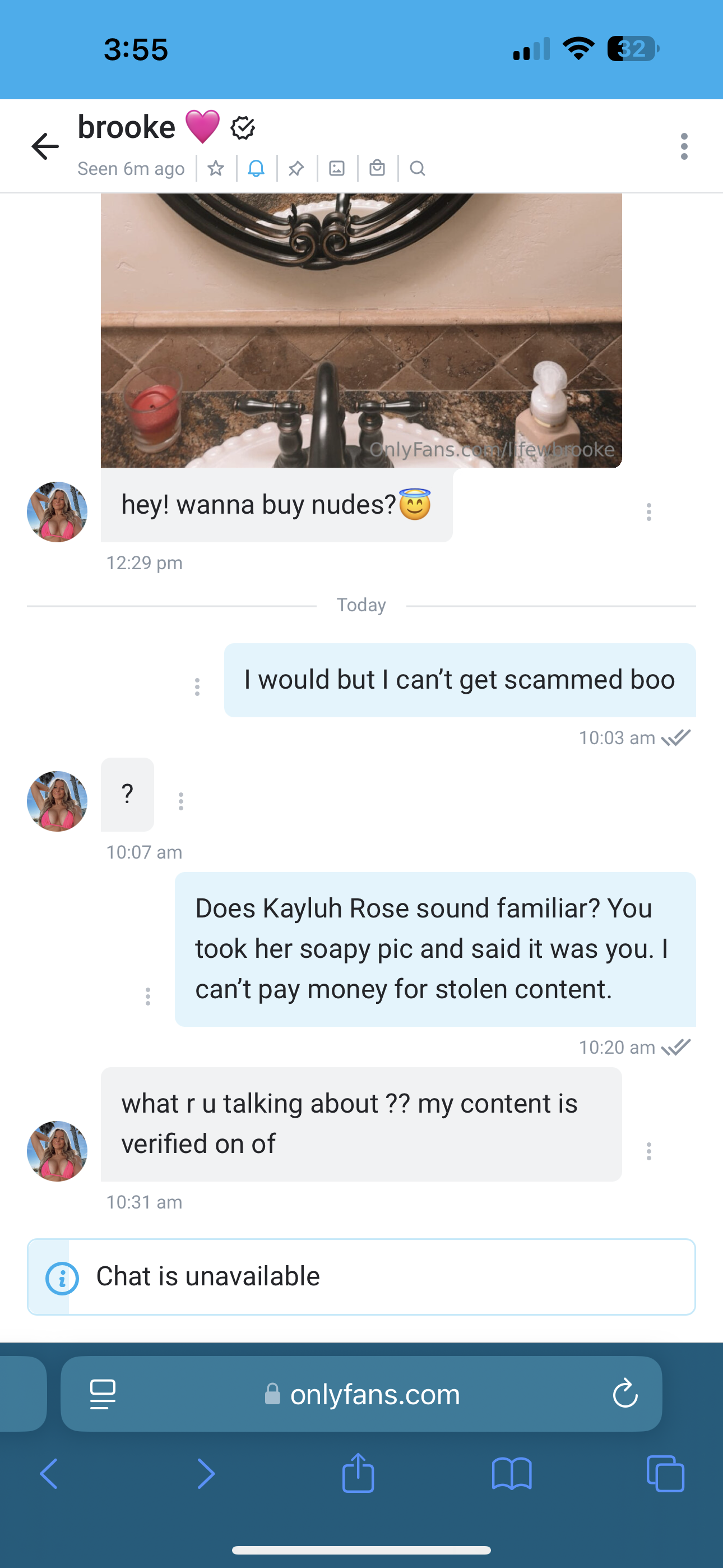Reload the onlyfans.com page
Image resolution: width=723 pixels, height=1568 pixels.
(x=625, y=1394)
